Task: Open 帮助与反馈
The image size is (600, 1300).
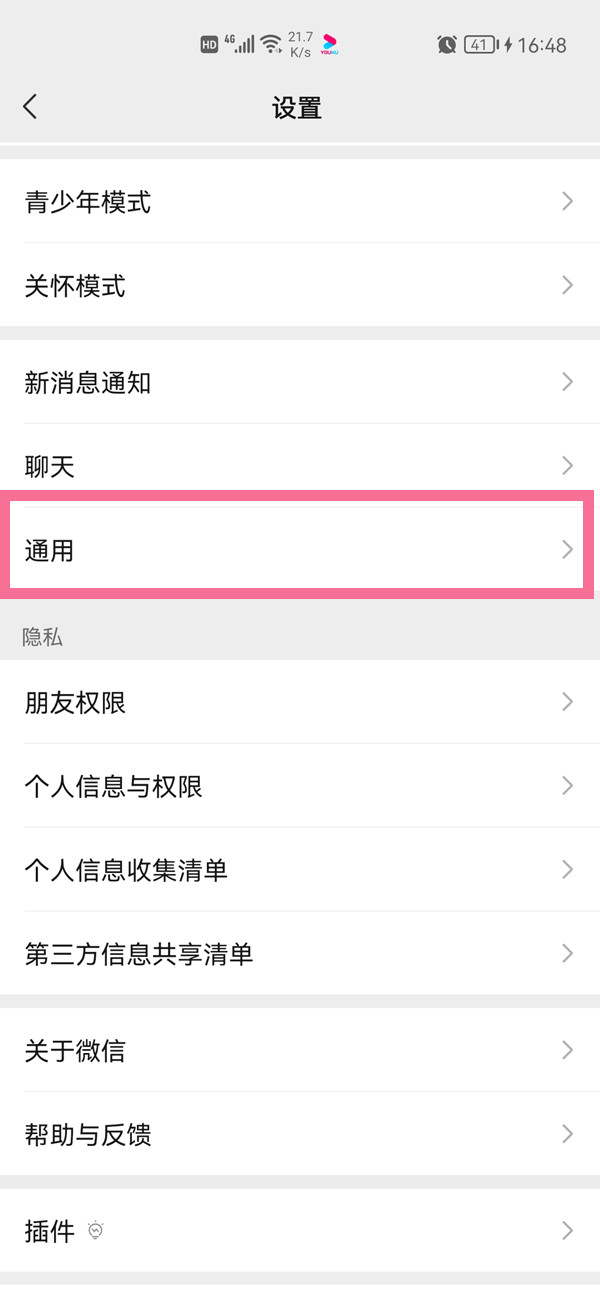Action: [x=300, y=1134]
